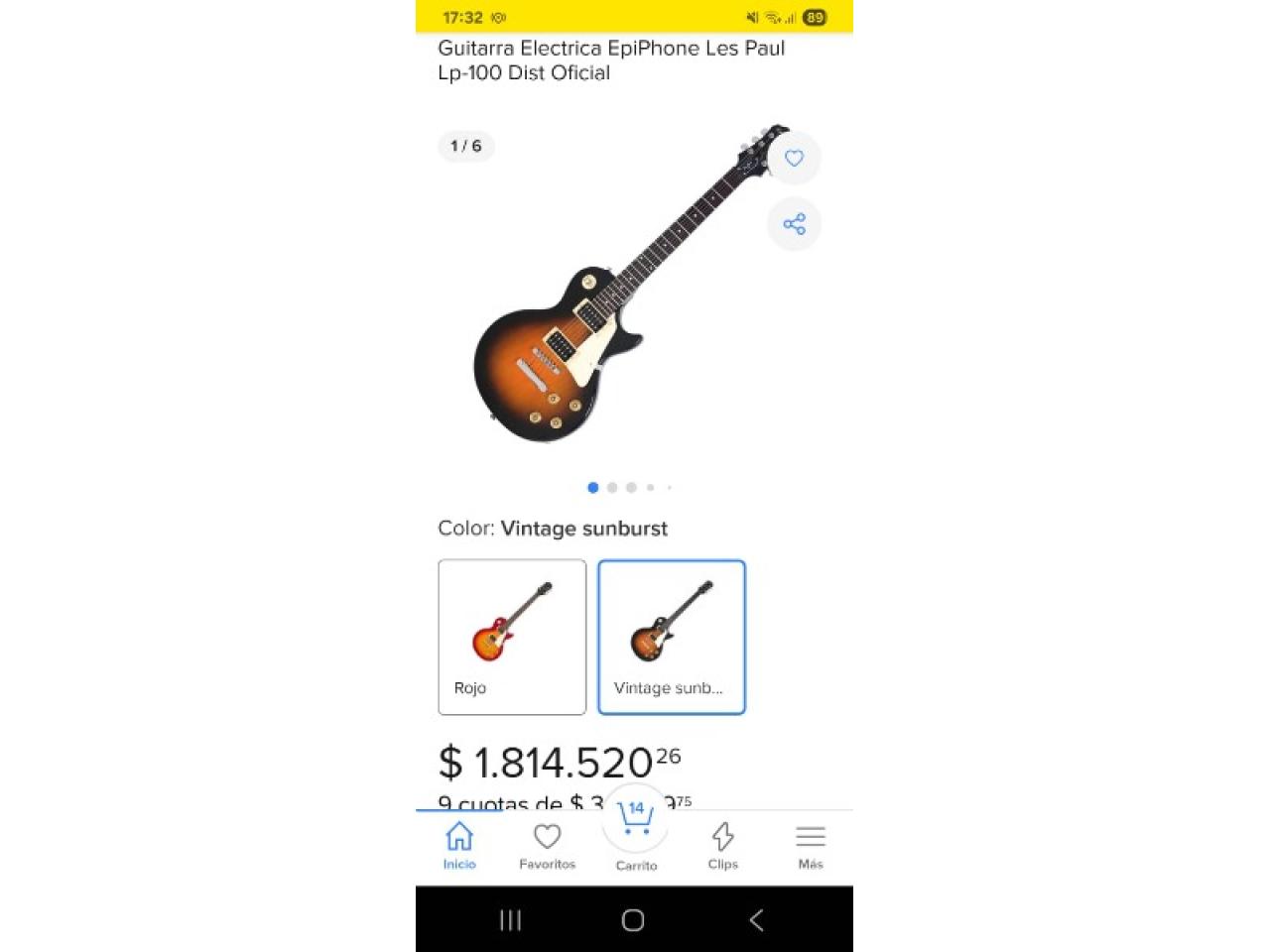The width and height of the screenshot is (1270, 952).
Task: Go to the Inicio tab
Action: coord(459,845)
